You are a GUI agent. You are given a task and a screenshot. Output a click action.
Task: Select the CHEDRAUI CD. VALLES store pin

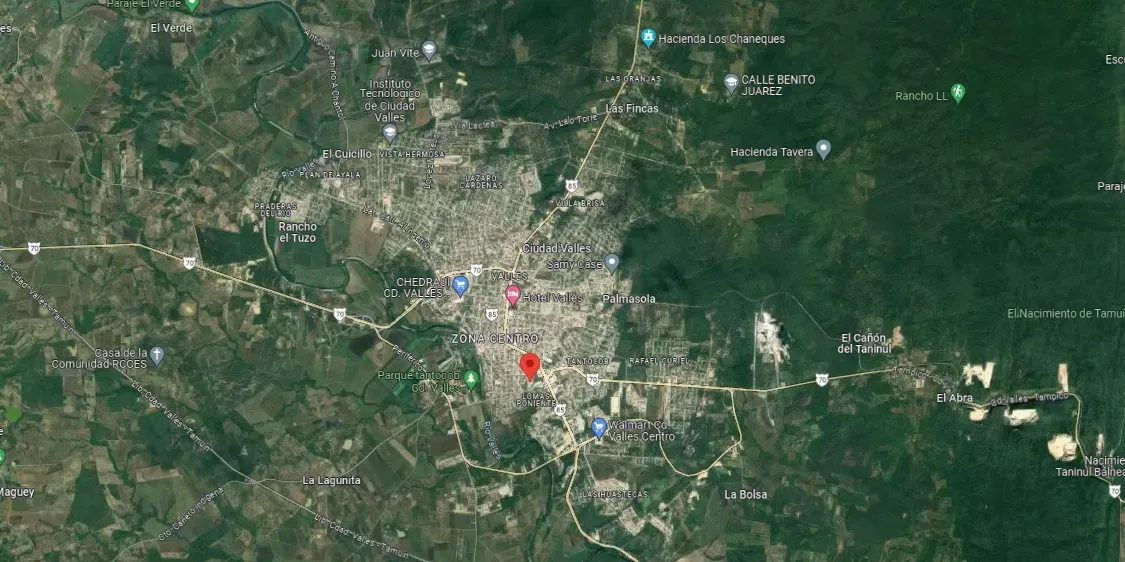(x=461, y=286)
